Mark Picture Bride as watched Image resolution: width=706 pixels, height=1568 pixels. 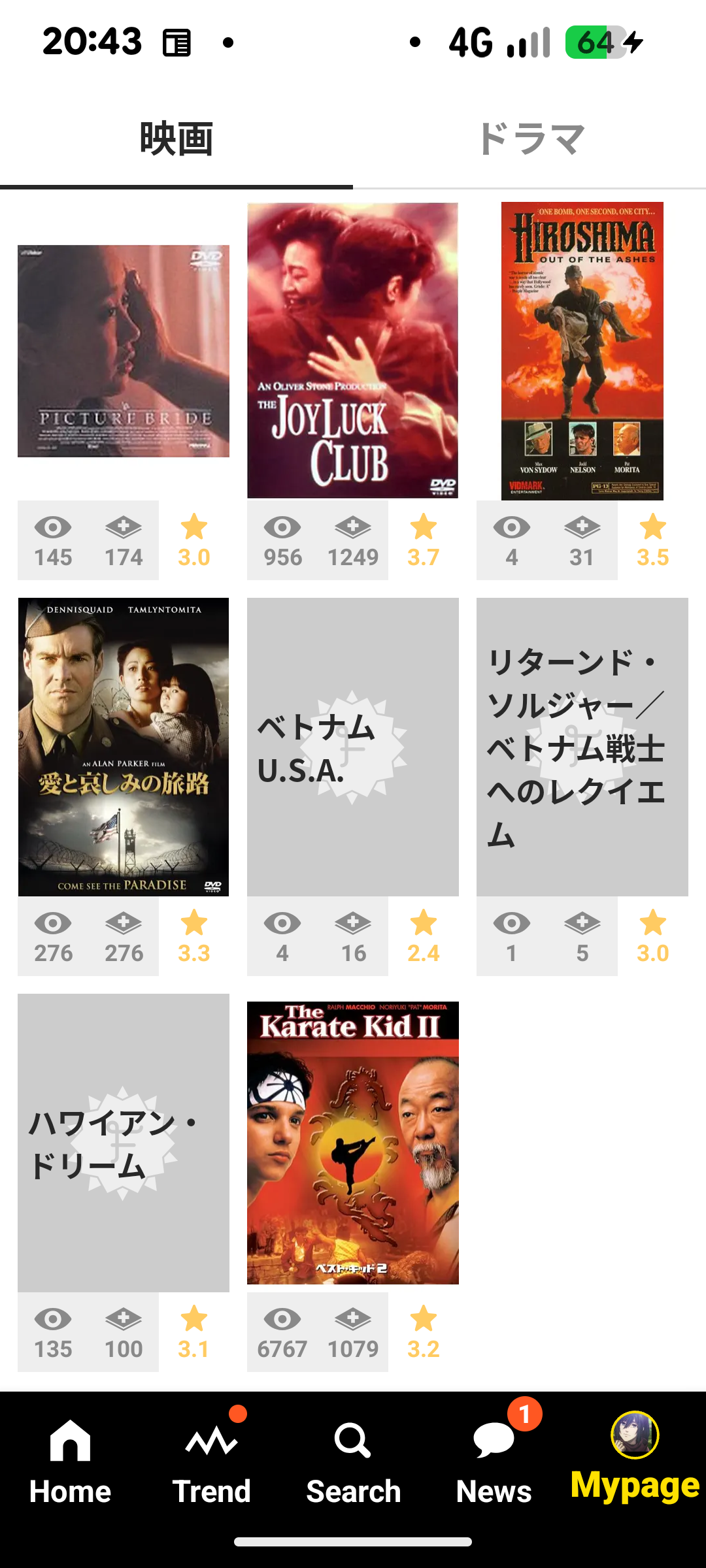pyautogui.click(x=53, y=540)
